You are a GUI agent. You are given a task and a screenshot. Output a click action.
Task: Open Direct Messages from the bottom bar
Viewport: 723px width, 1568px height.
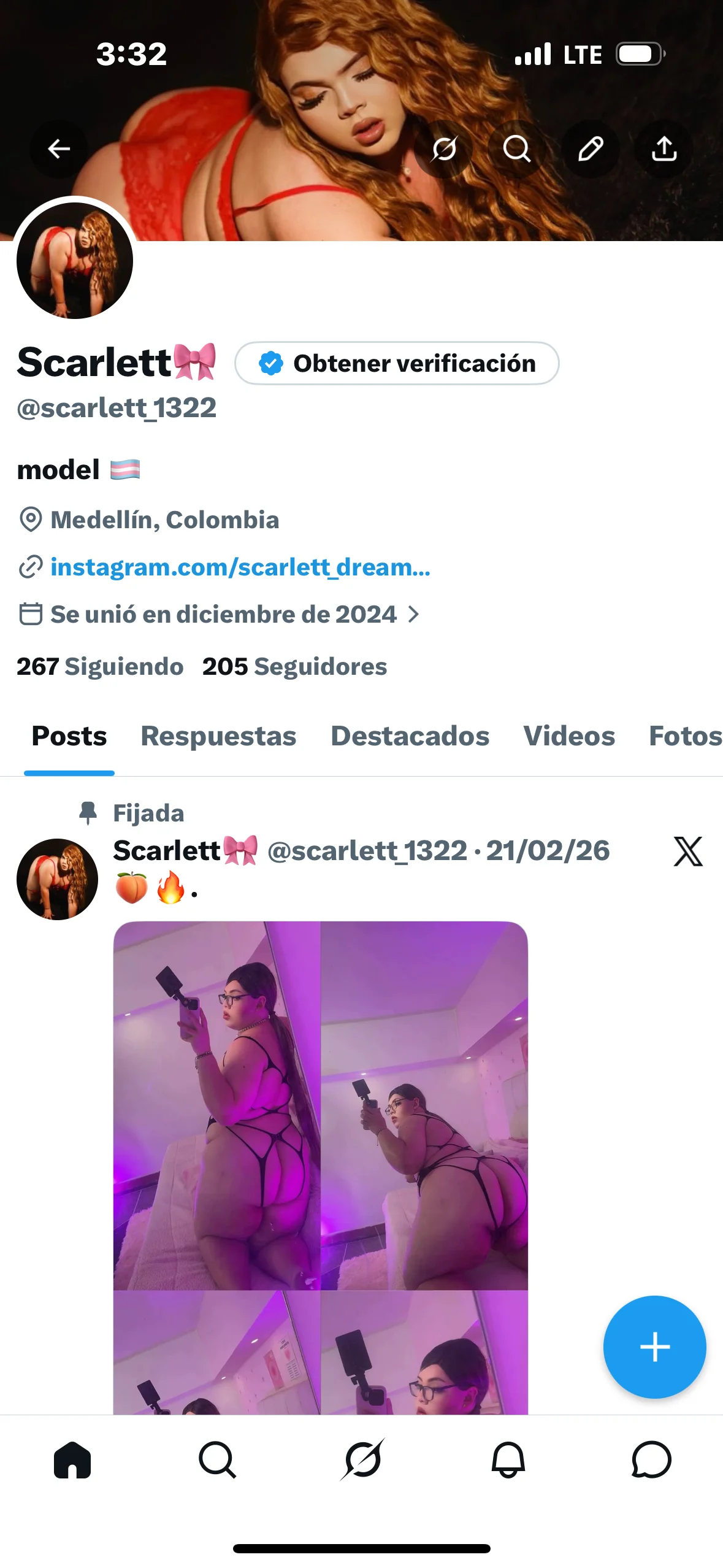651,1461
